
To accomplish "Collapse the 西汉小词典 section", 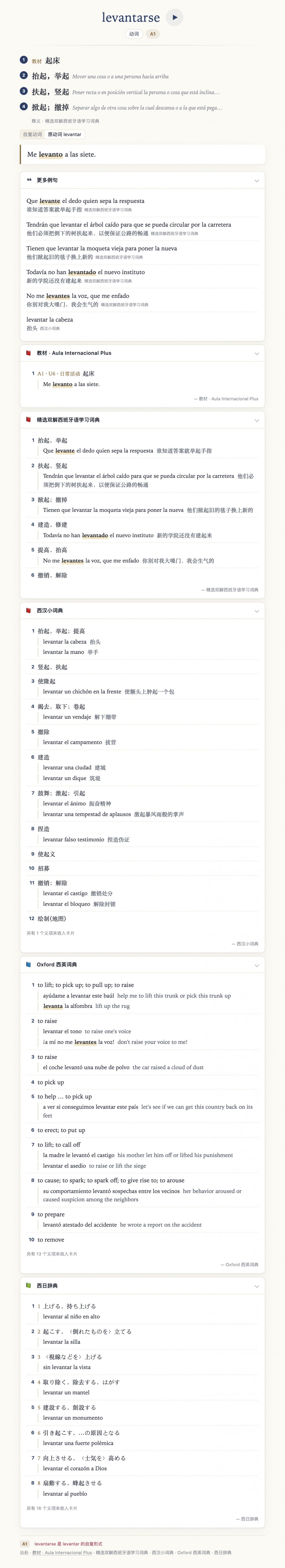I will pyautogui.click(x=142, y=611).
